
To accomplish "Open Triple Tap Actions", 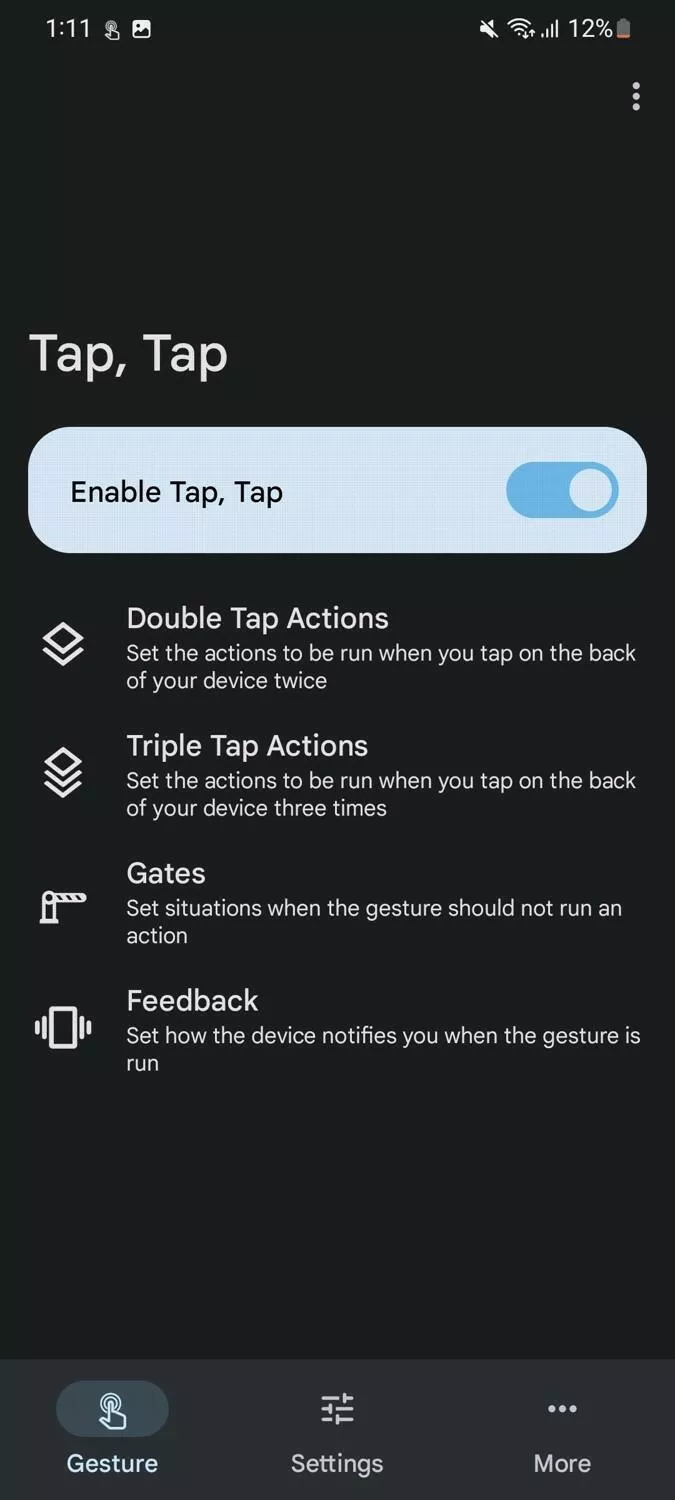I will click(x=337, y=775).
